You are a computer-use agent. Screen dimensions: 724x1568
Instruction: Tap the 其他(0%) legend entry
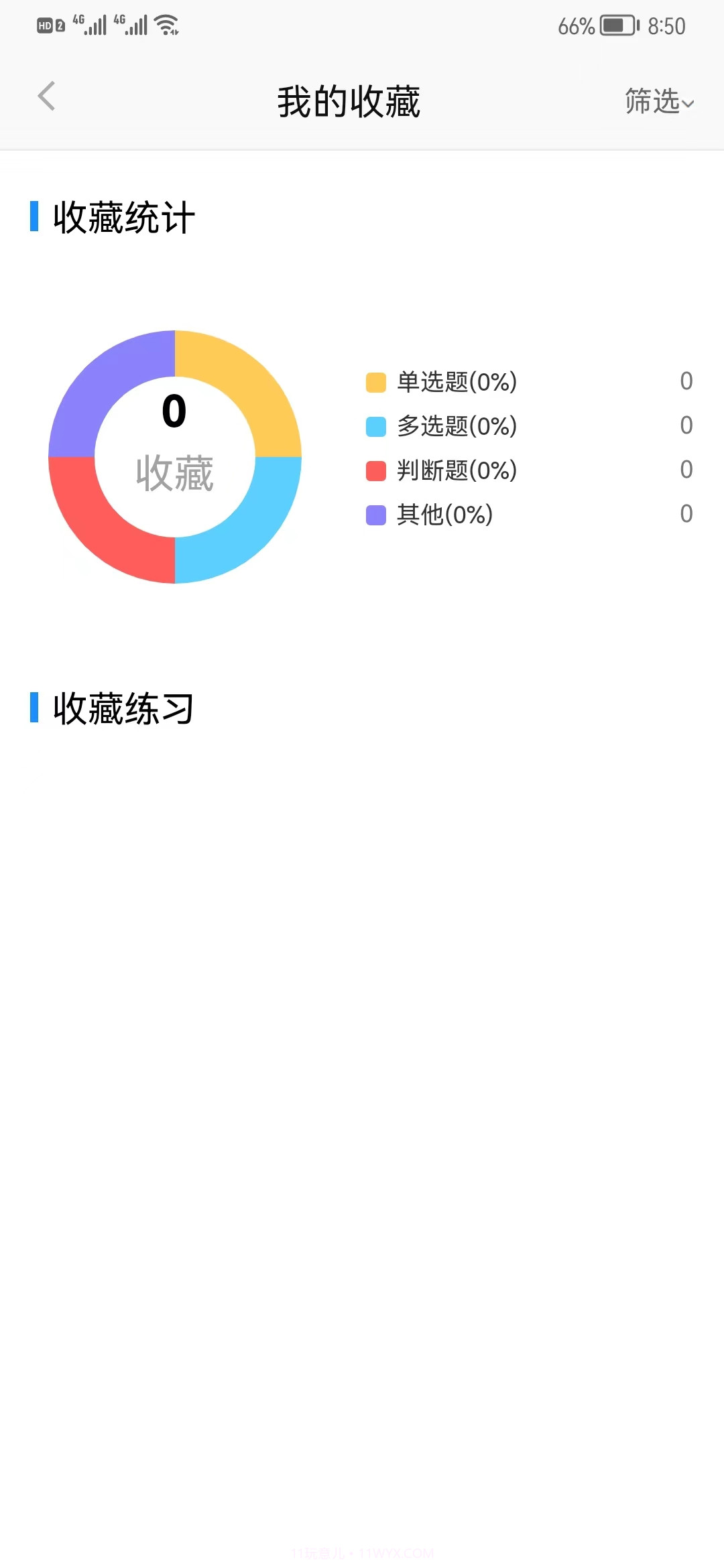(x=444, y=515)
